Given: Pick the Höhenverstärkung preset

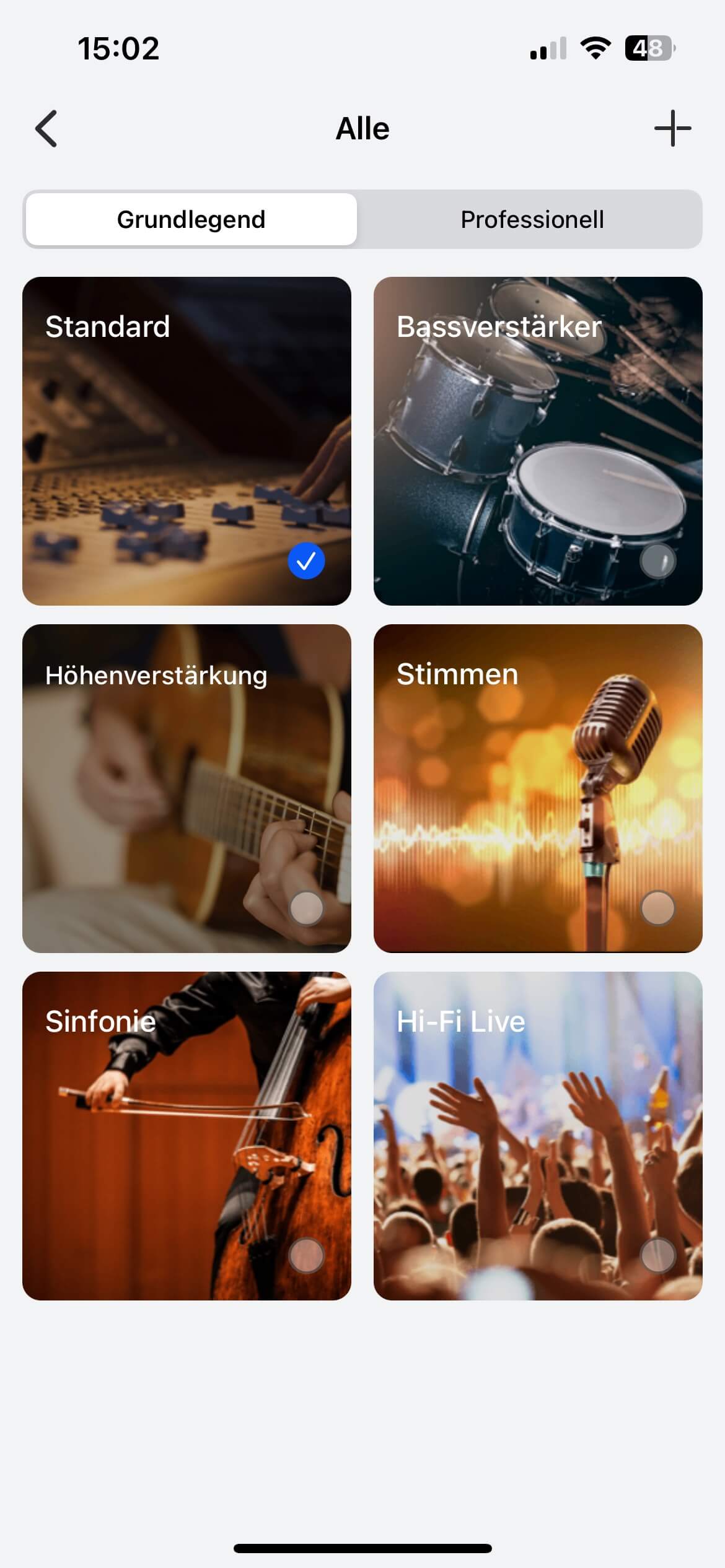Looking at the screenshot, I should point(187,788).
